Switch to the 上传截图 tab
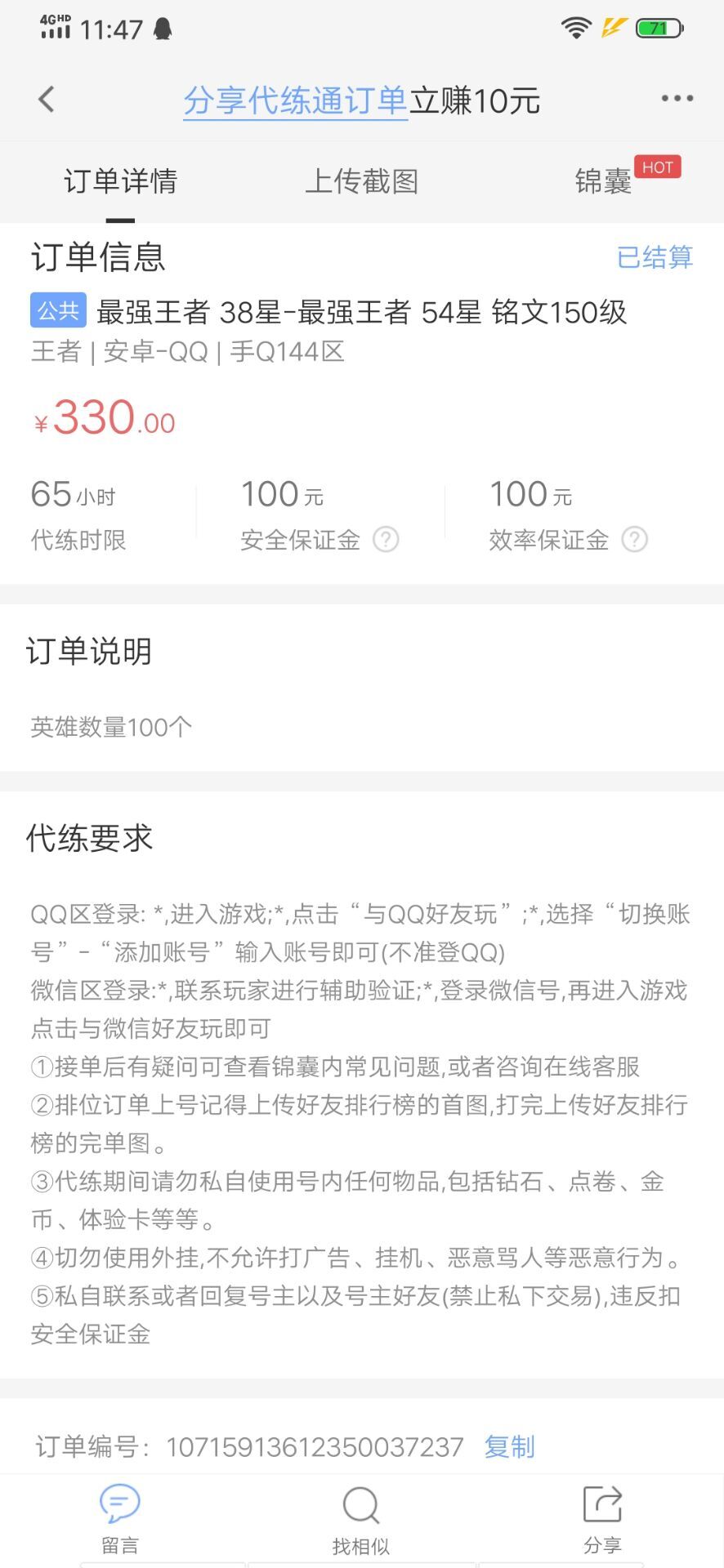The width and height of the screenshot is (724, 1568). [x=361, y=181]
